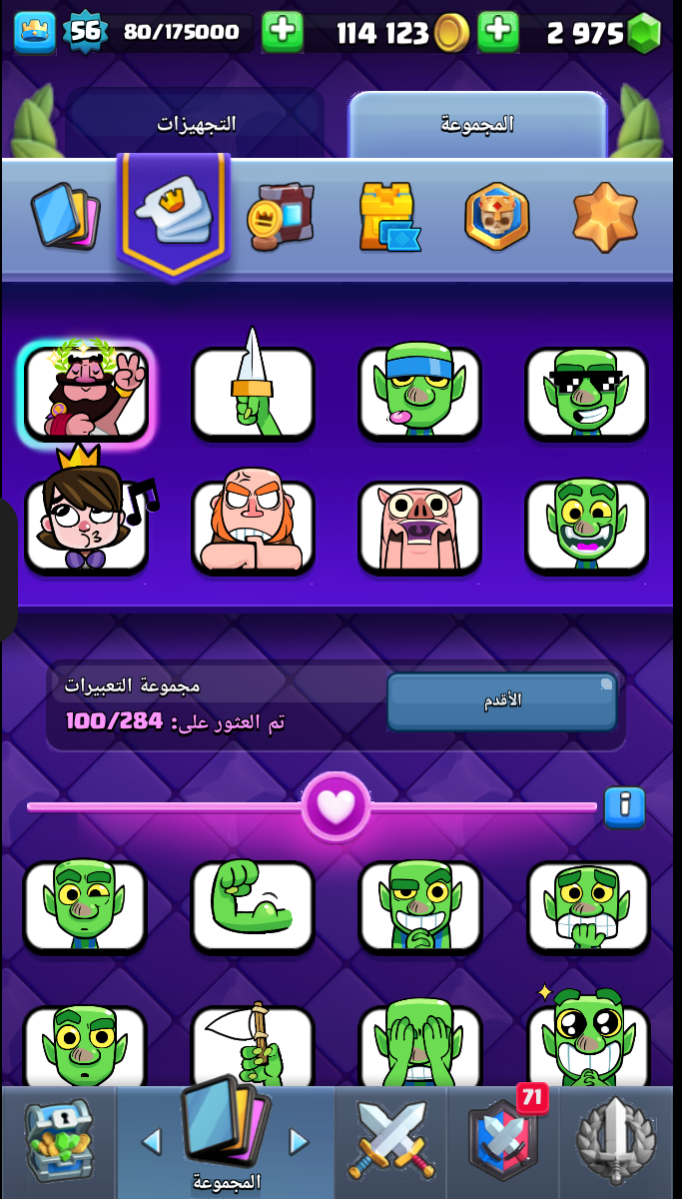Tap the green plus next to experience points
682x1199 pixels.
click(282, 33)
